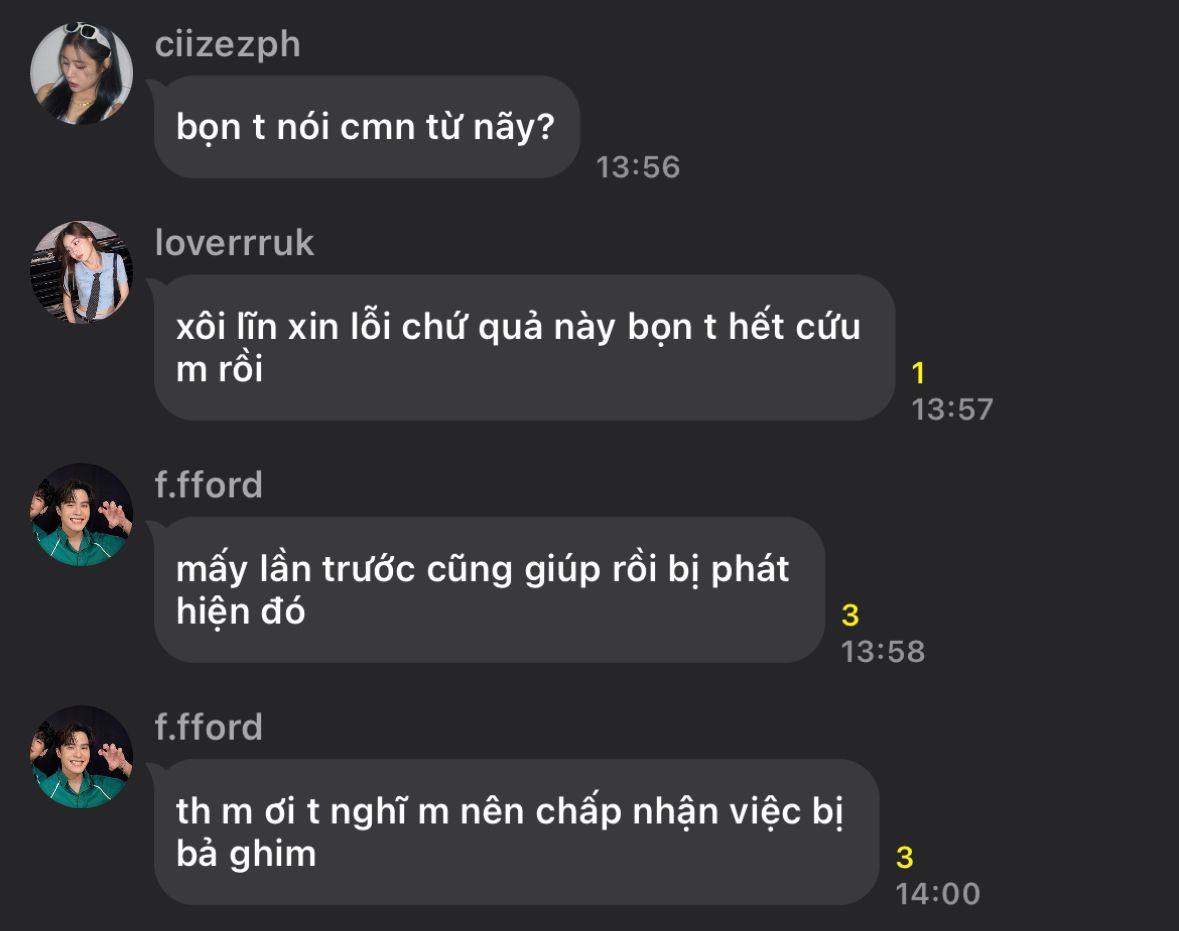This screenshot has height=931, width=1179.
Task: Tap f.fford's avatar beside the 13:58 message
Action: click(81, 514)
